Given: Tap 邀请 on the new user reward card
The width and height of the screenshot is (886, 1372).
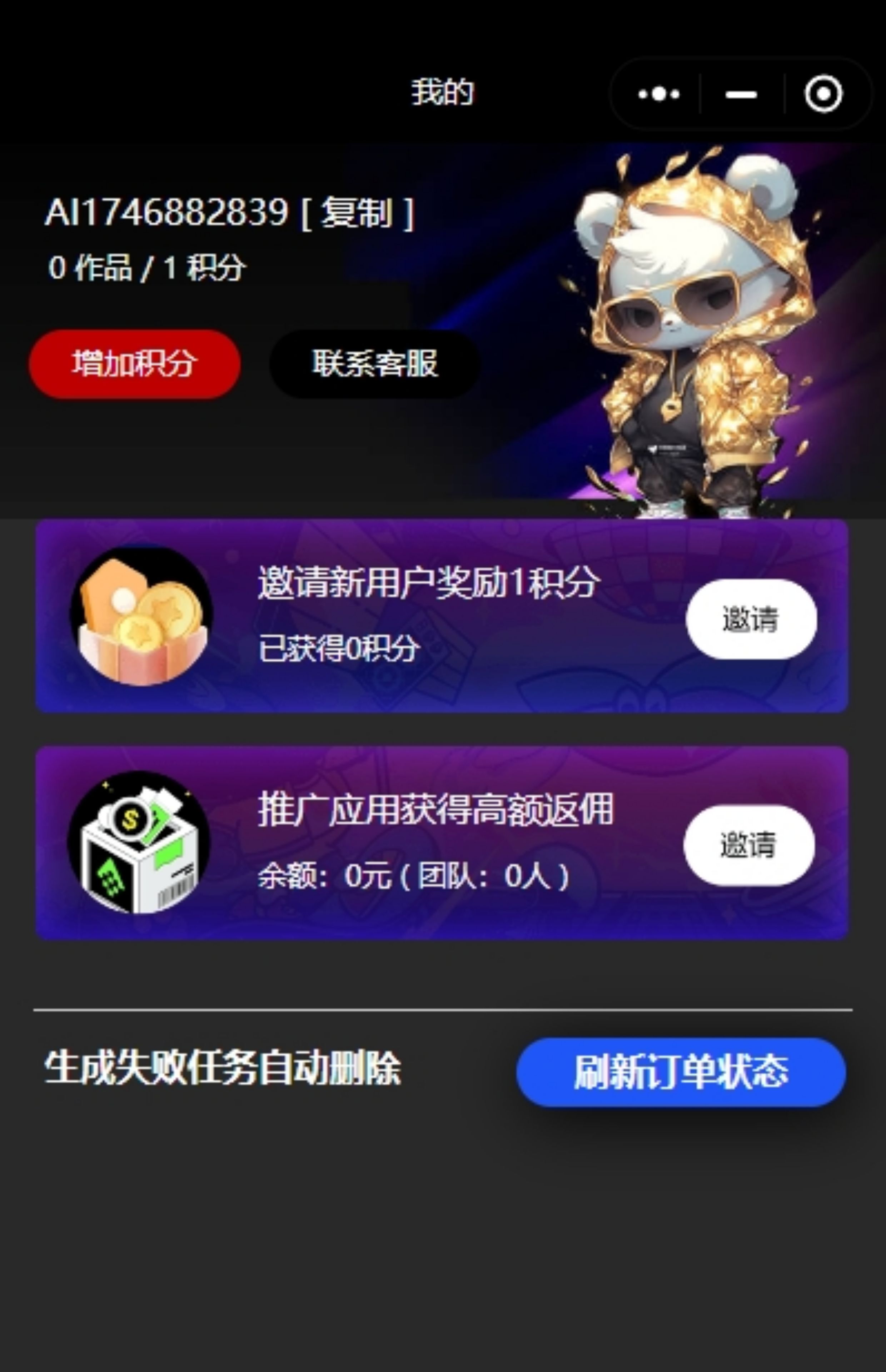Looking at the screenshot, I should [751, 619].
